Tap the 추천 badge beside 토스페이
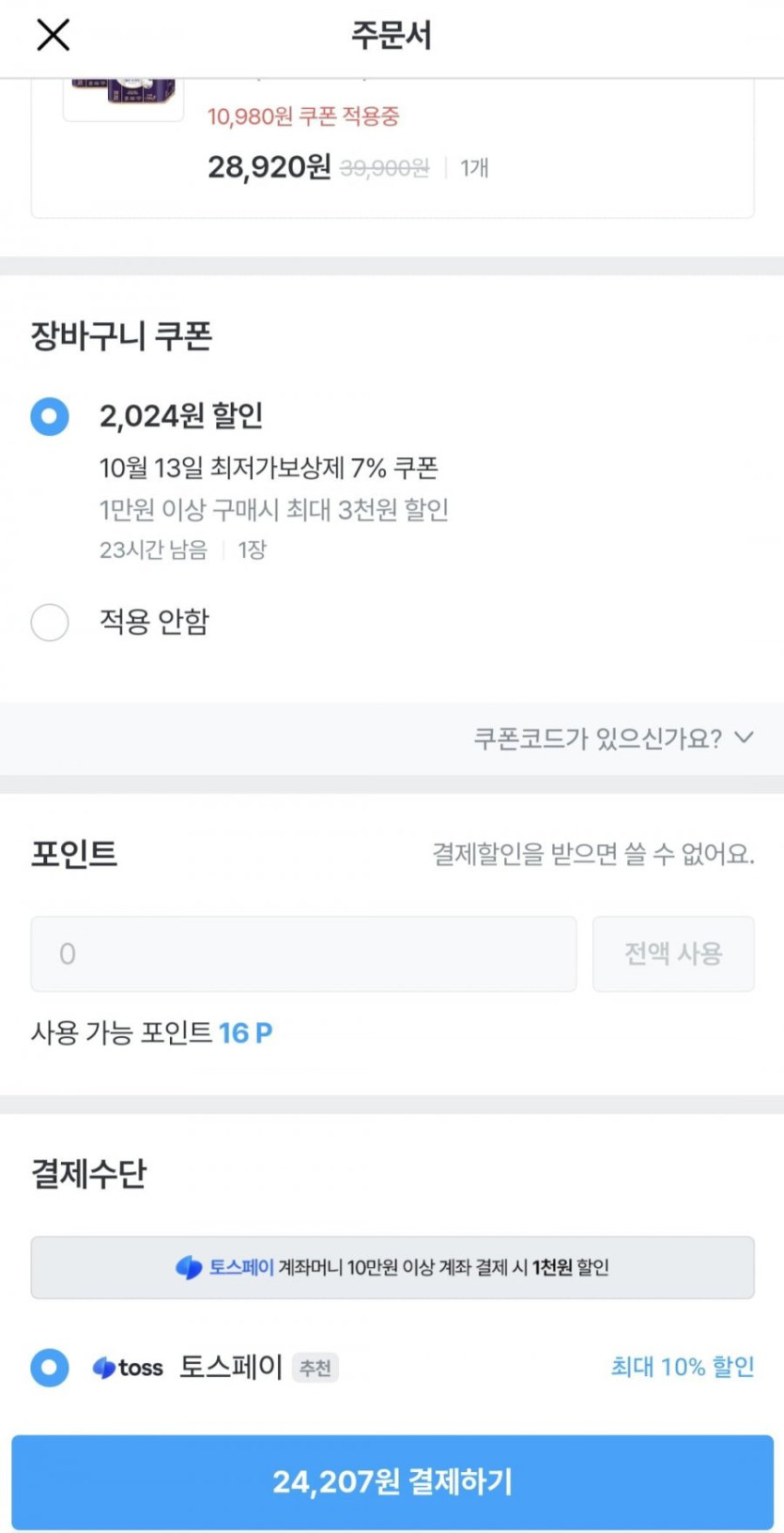This screenshot has width=784, height=1533. pyautogui.click(x=315, y=1370)
